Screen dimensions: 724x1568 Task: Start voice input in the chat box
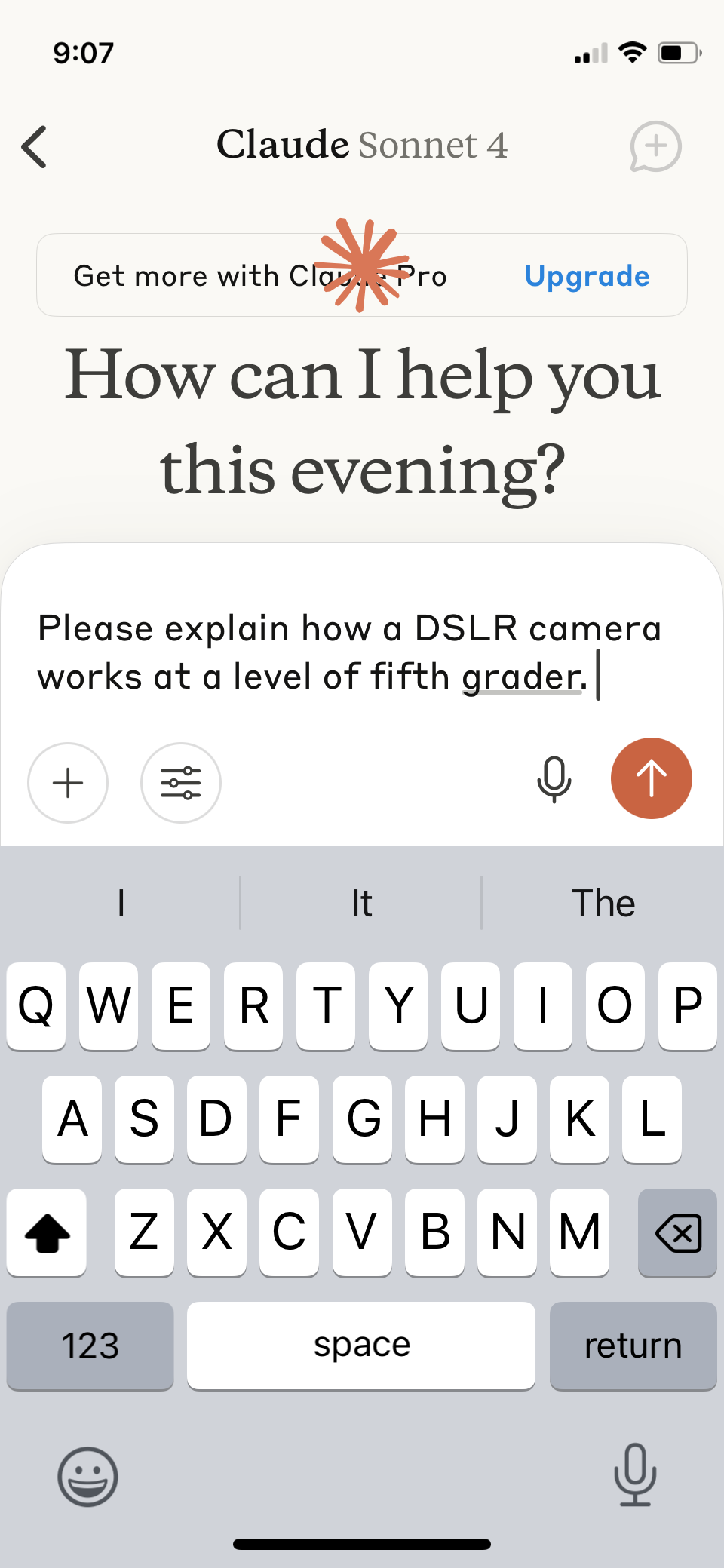(x=554, y=779)
